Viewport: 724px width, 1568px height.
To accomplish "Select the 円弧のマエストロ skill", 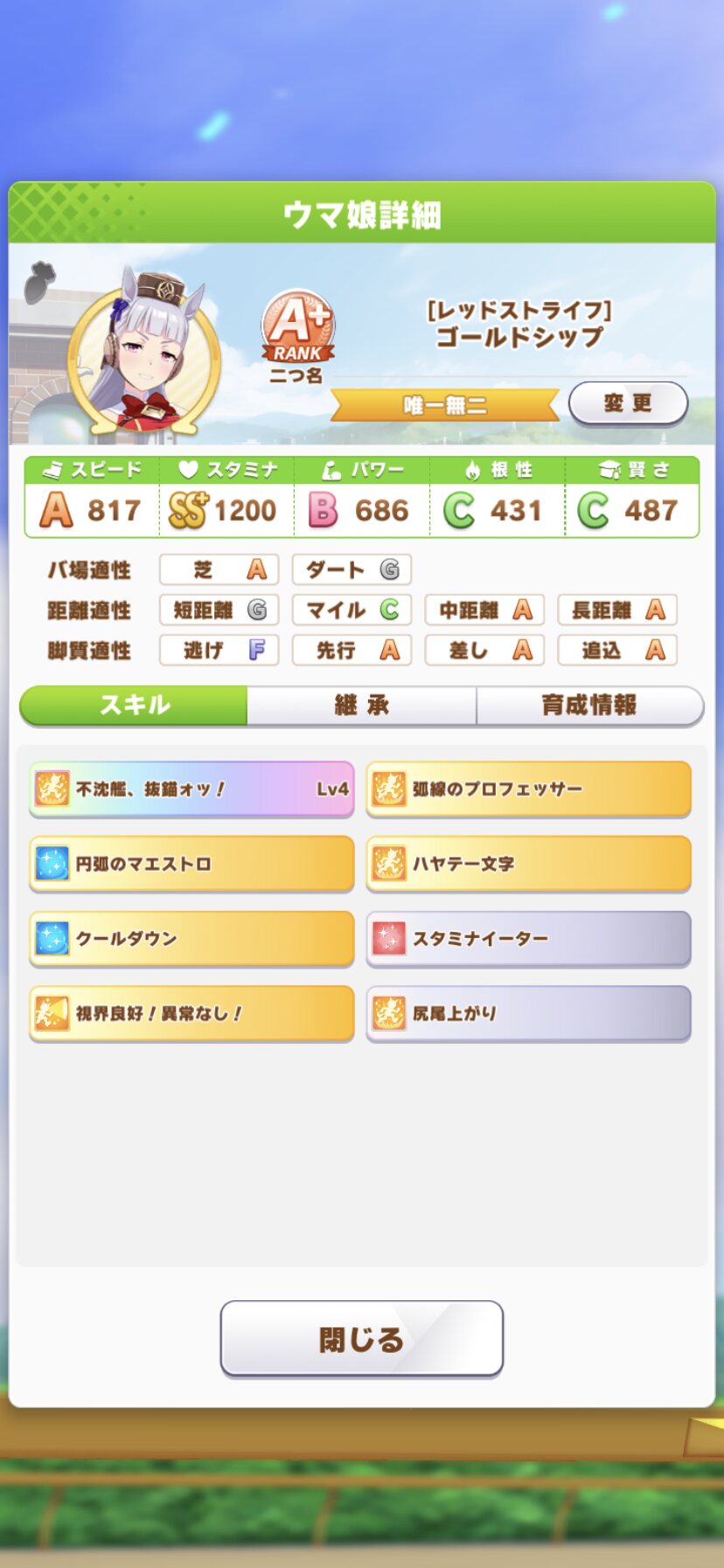I will [x=191, y=864].
